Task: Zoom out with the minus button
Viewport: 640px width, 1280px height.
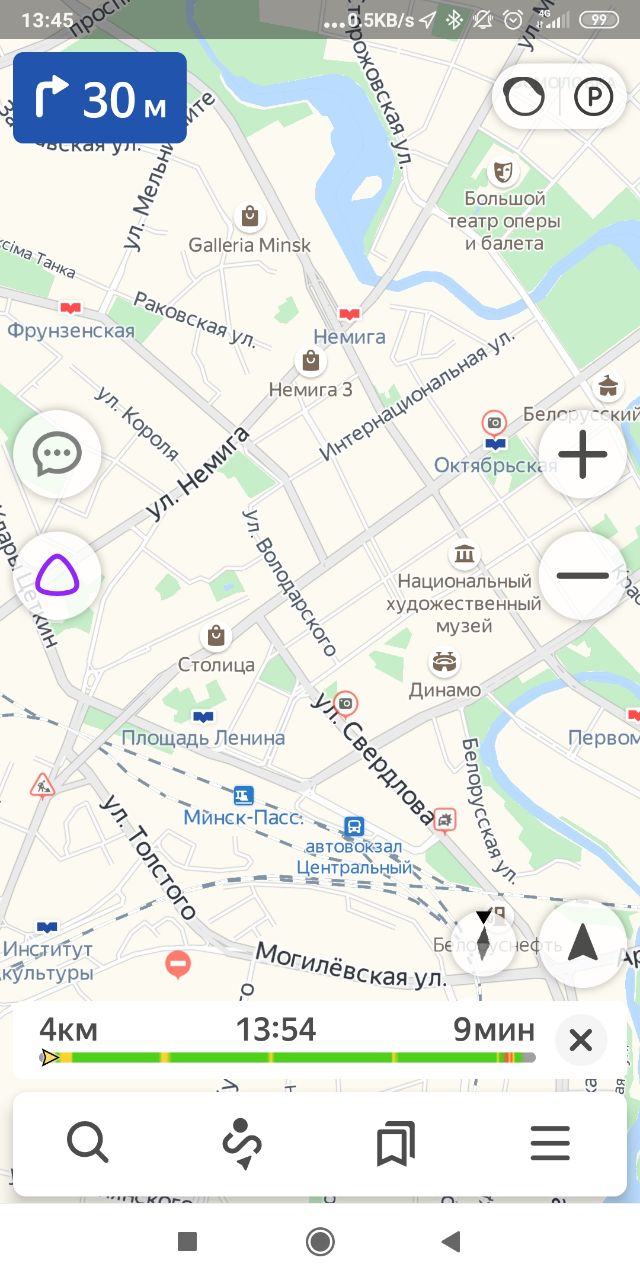Action: coord(583,576)
